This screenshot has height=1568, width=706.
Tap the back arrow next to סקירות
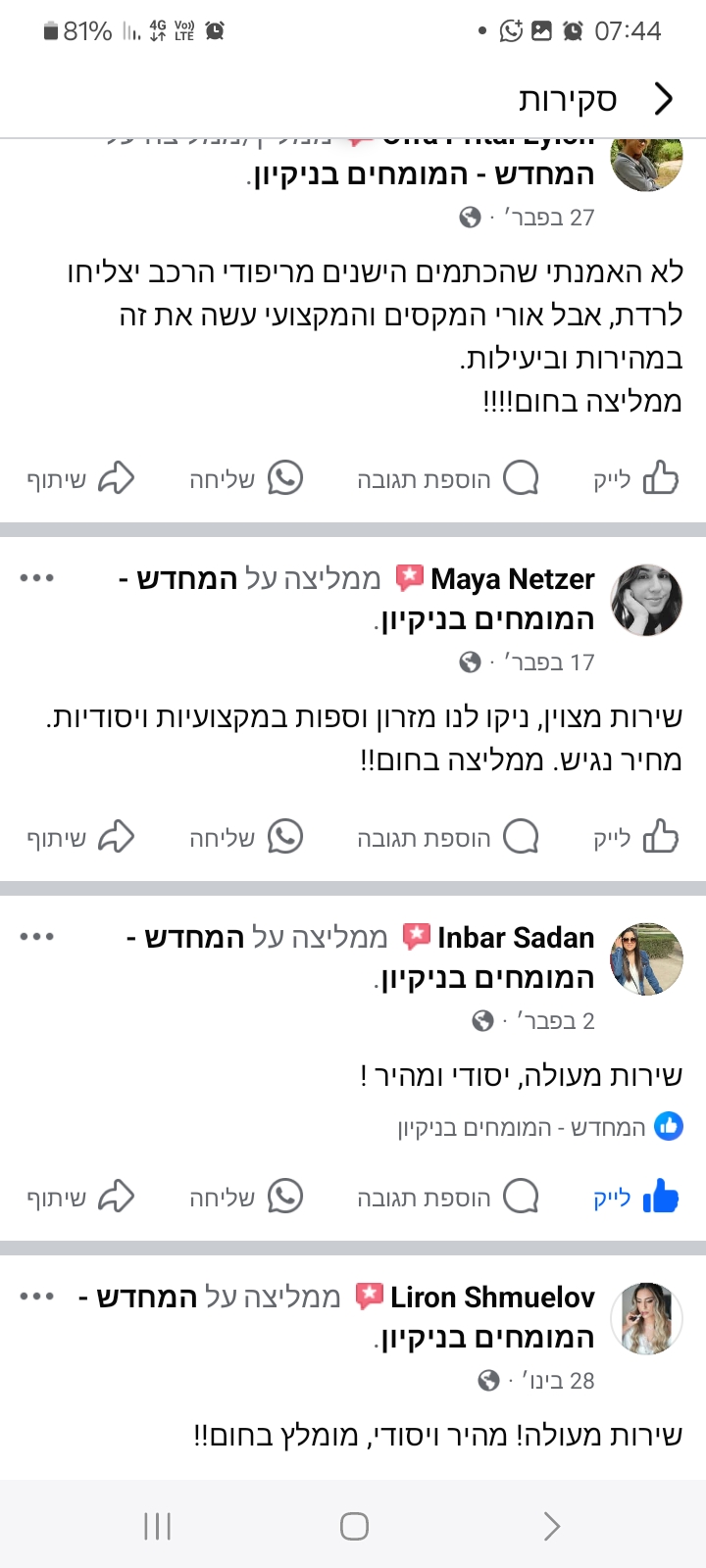(665, 98)
